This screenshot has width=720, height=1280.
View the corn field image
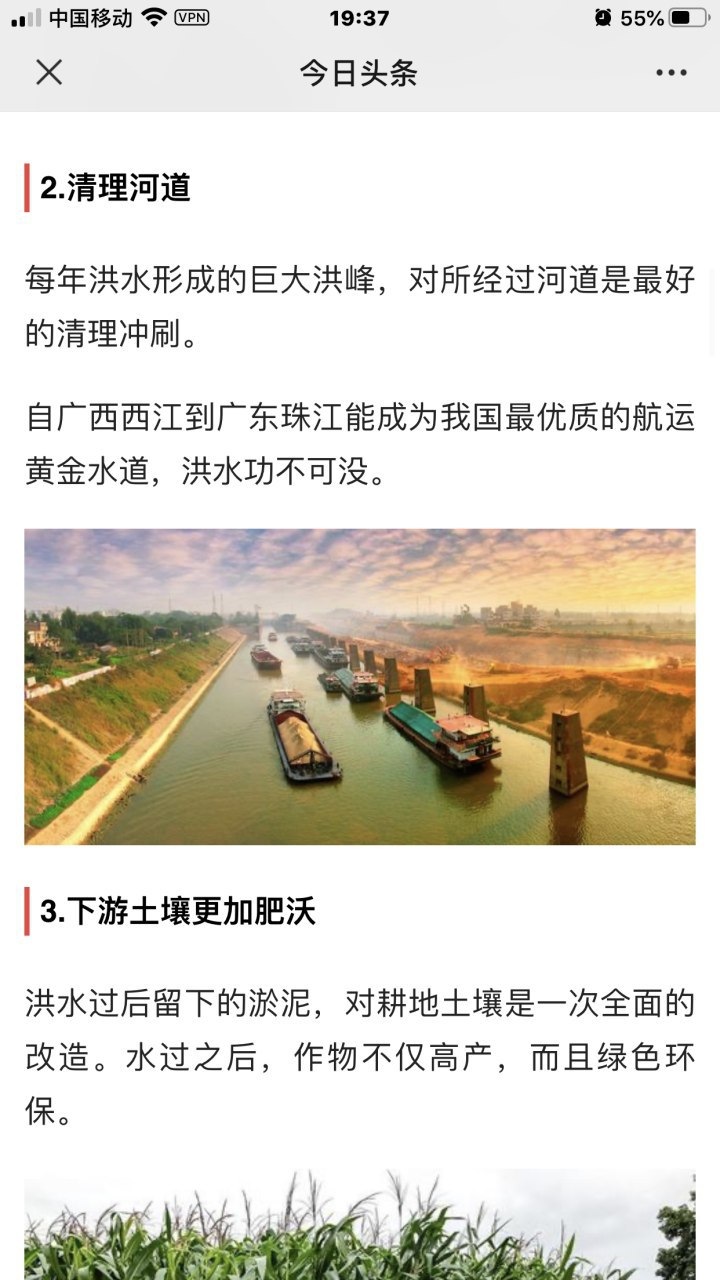pos(360,1224)
